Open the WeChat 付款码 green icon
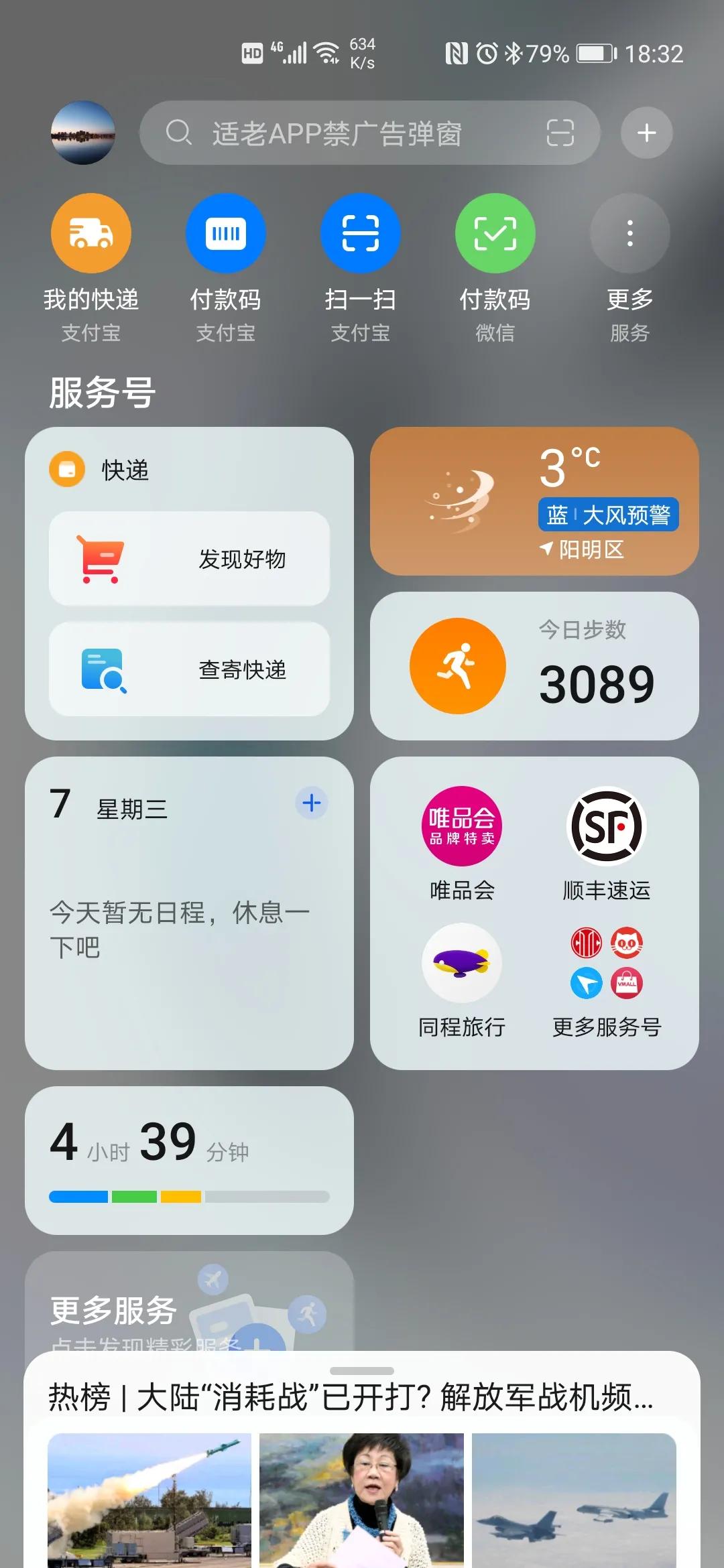 [494, 233]
